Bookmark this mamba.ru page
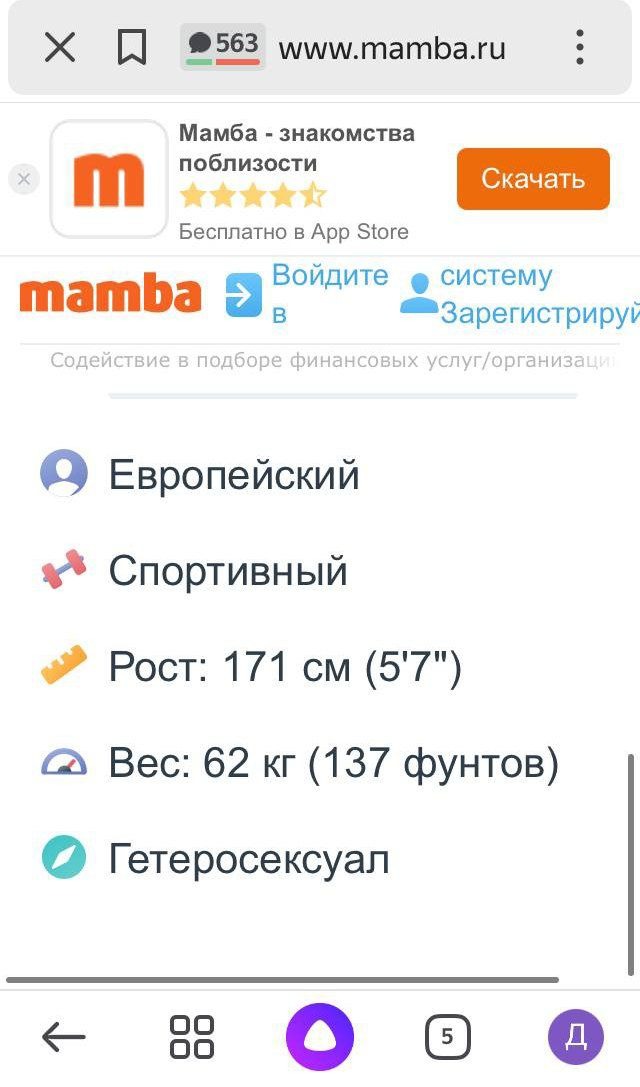Viewport: 640px width, 1087px height. point(132,47)
